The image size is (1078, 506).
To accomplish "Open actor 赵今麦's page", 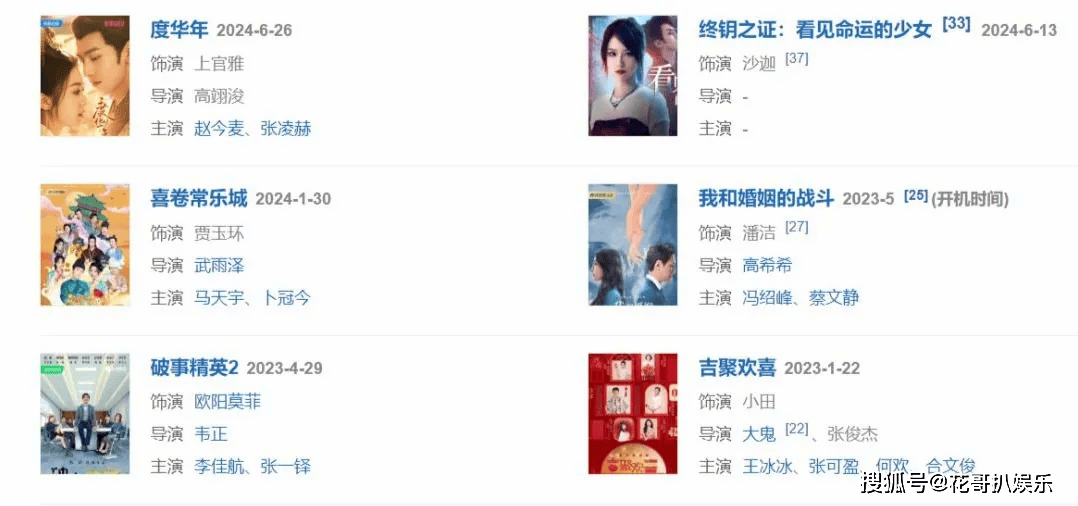I will (218, 128).
